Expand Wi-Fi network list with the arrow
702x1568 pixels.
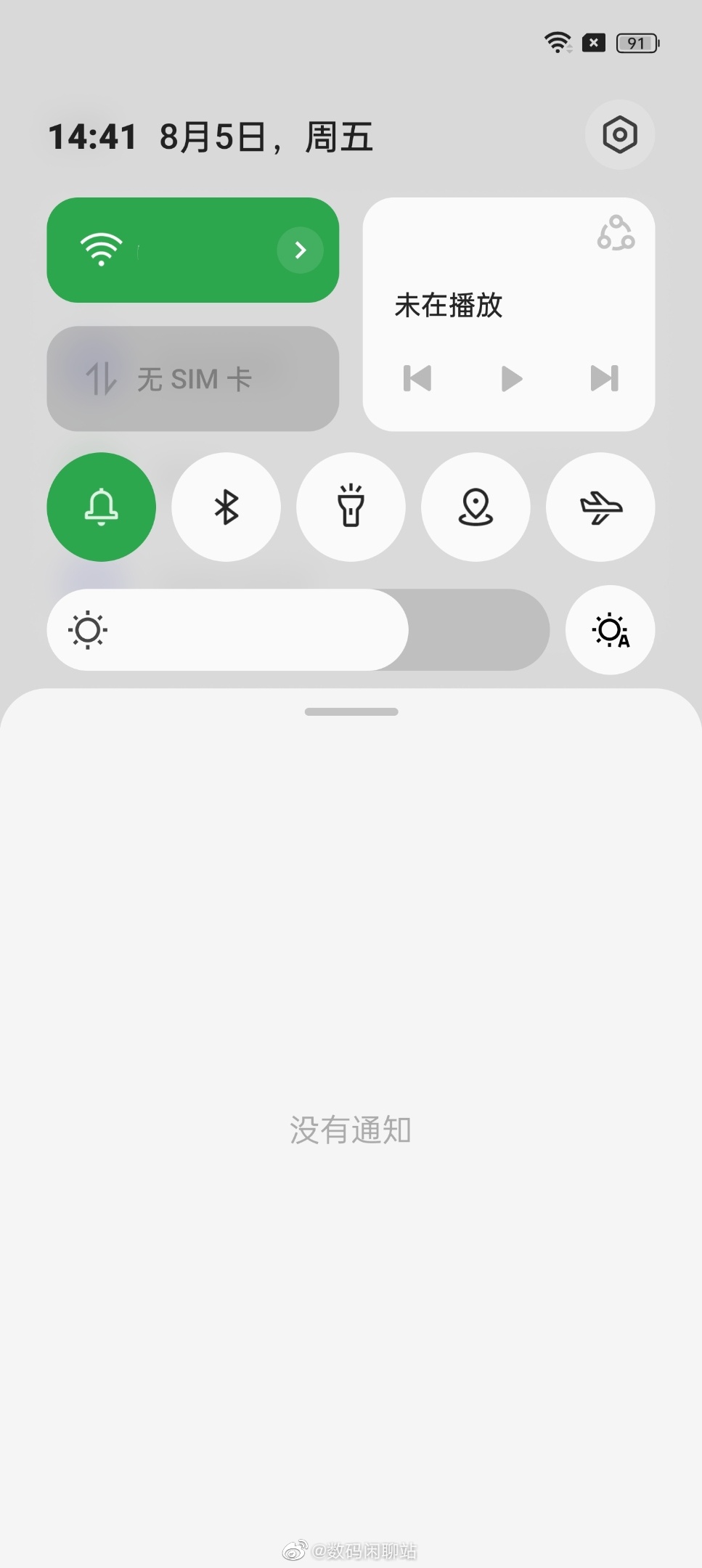click(x=300, y=250)
